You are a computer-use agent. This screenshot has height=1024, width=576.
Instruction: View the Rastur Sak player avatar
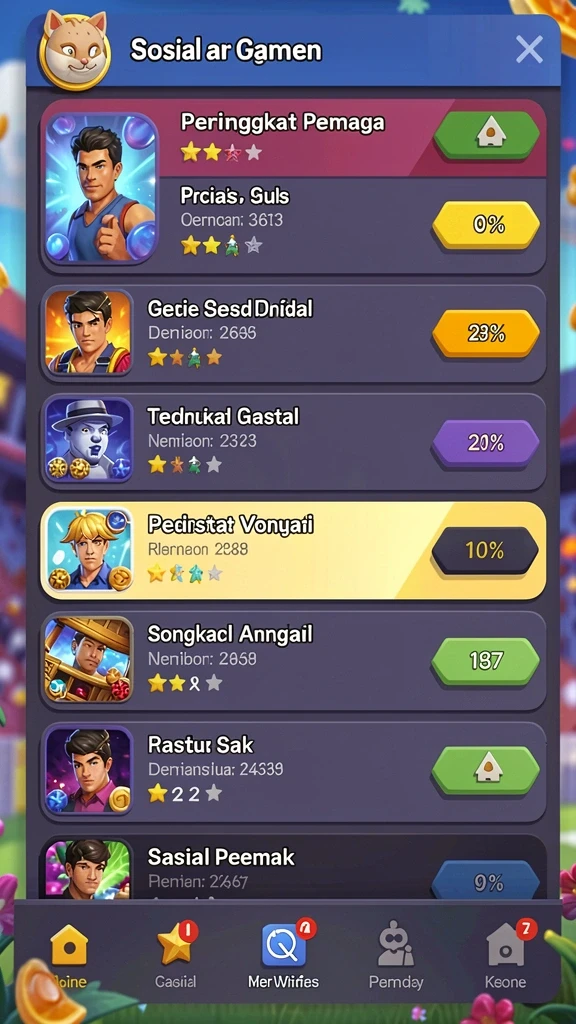pos(88,771)
